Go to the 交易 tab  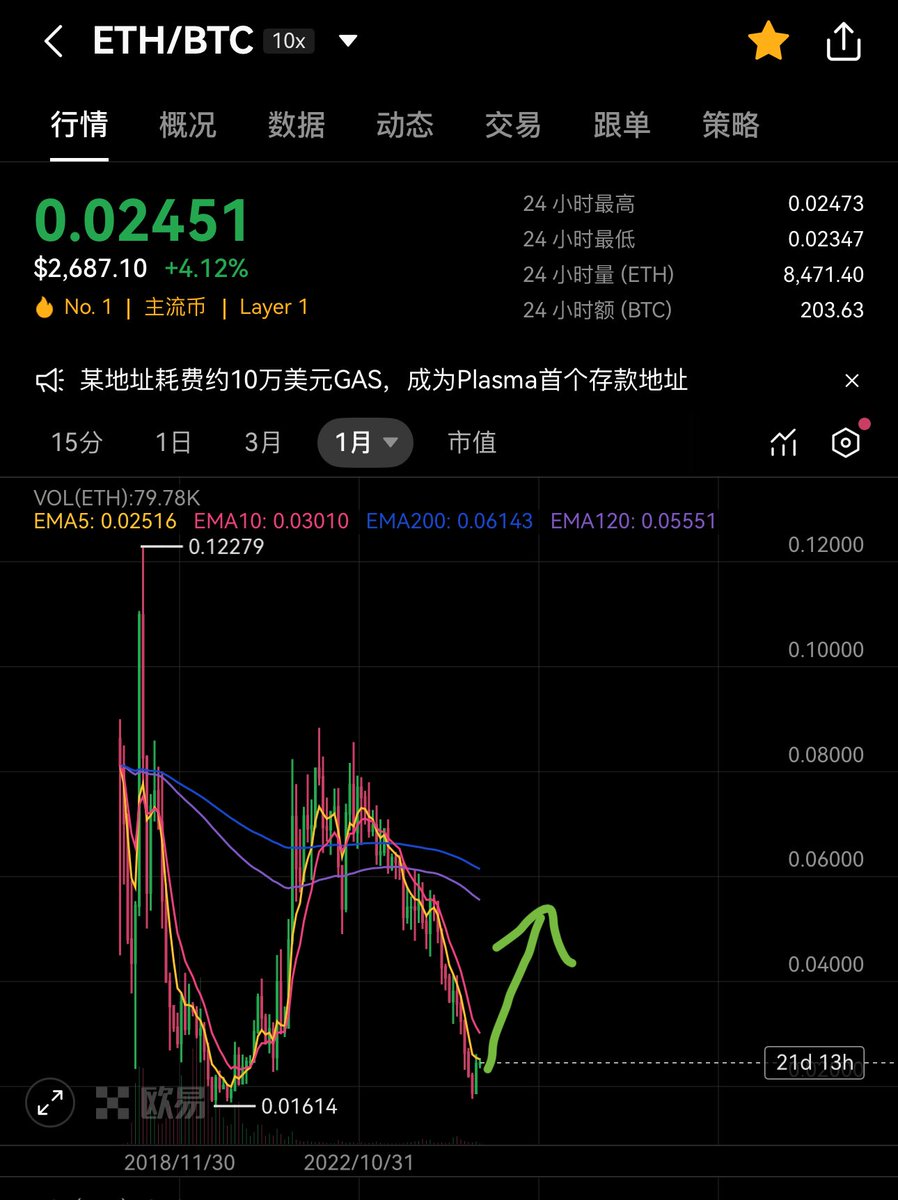coord(513,125)
